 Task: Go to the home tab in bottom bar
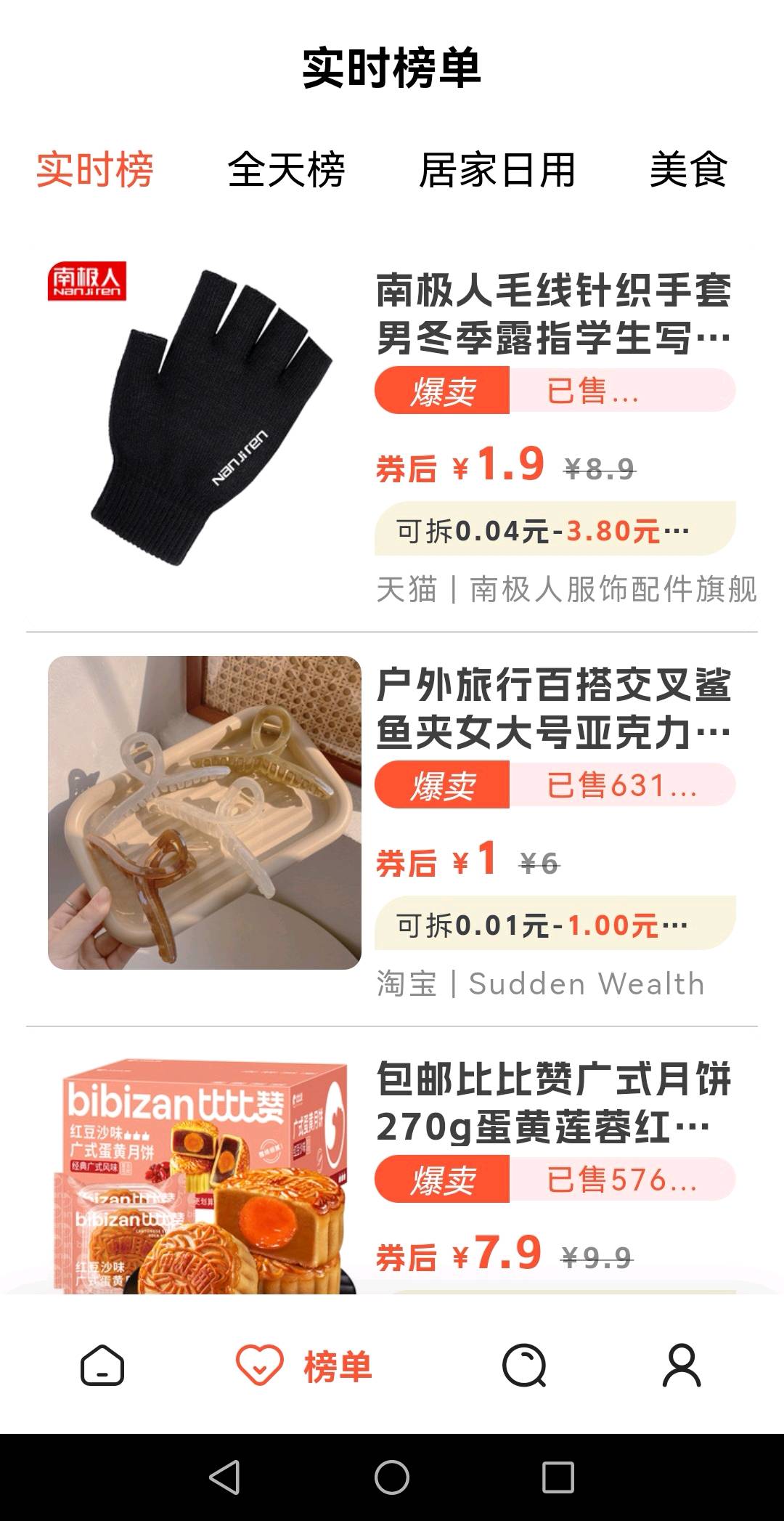click(102, 1366)
